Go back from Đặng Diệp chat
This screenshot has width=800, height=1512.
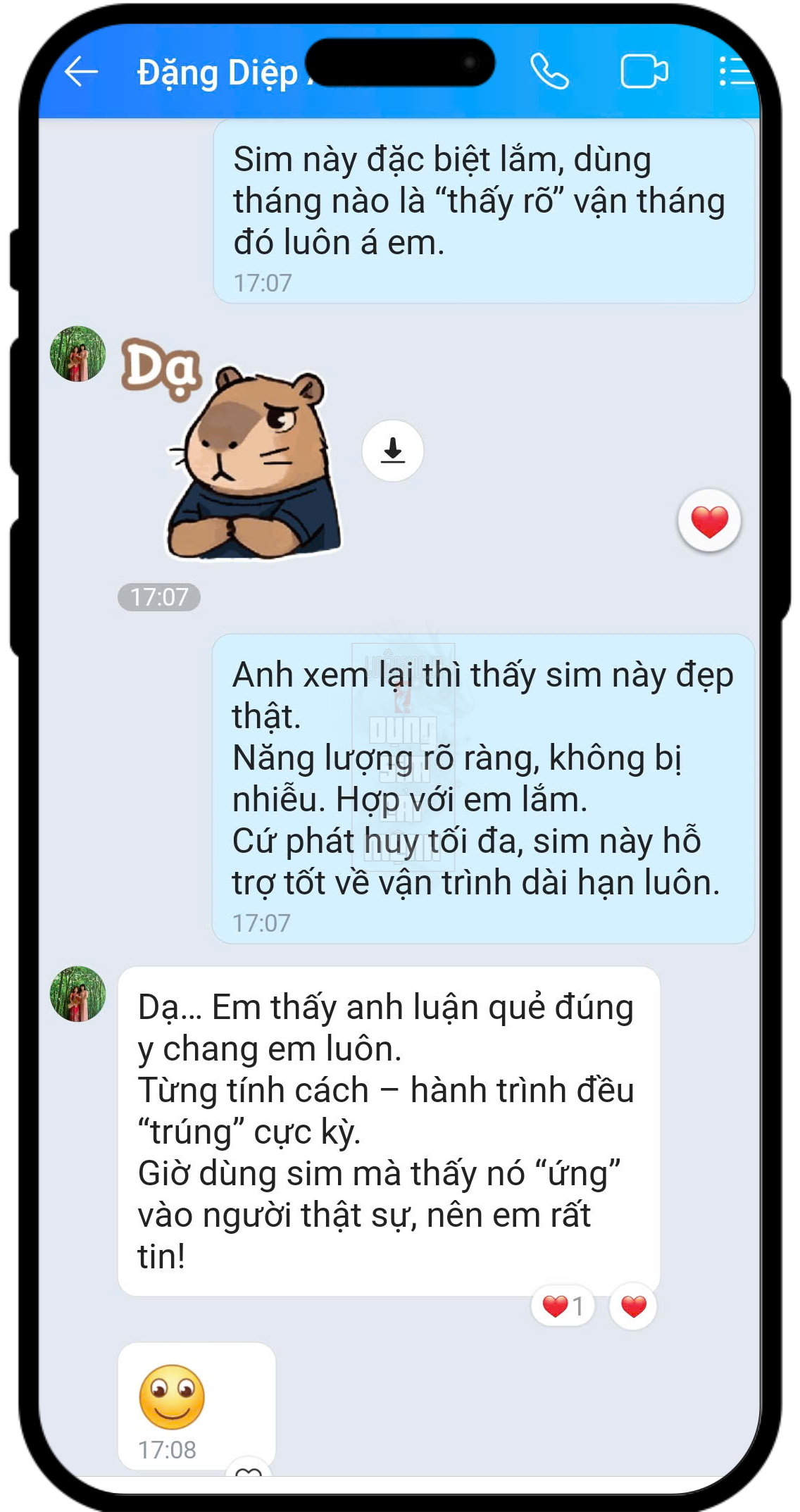(81, 72)
